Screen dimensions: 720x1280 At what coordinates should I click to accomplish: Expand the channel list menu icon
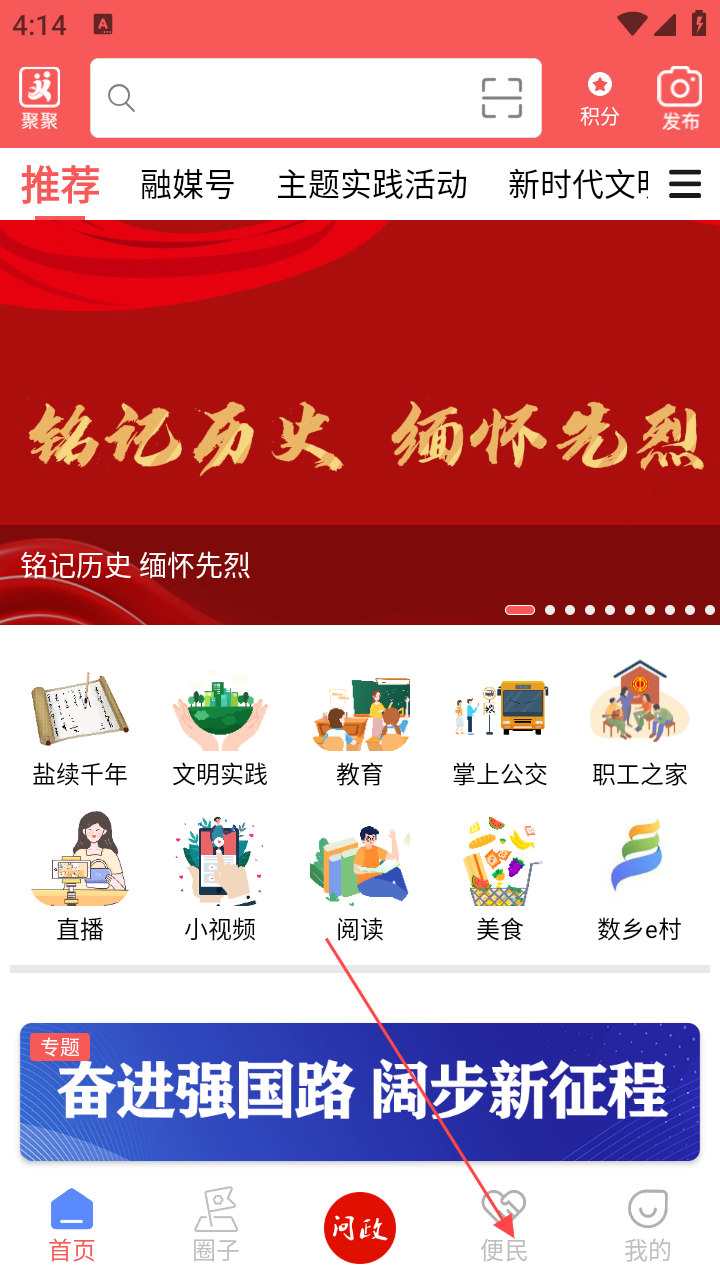click(x=685, y=184)
